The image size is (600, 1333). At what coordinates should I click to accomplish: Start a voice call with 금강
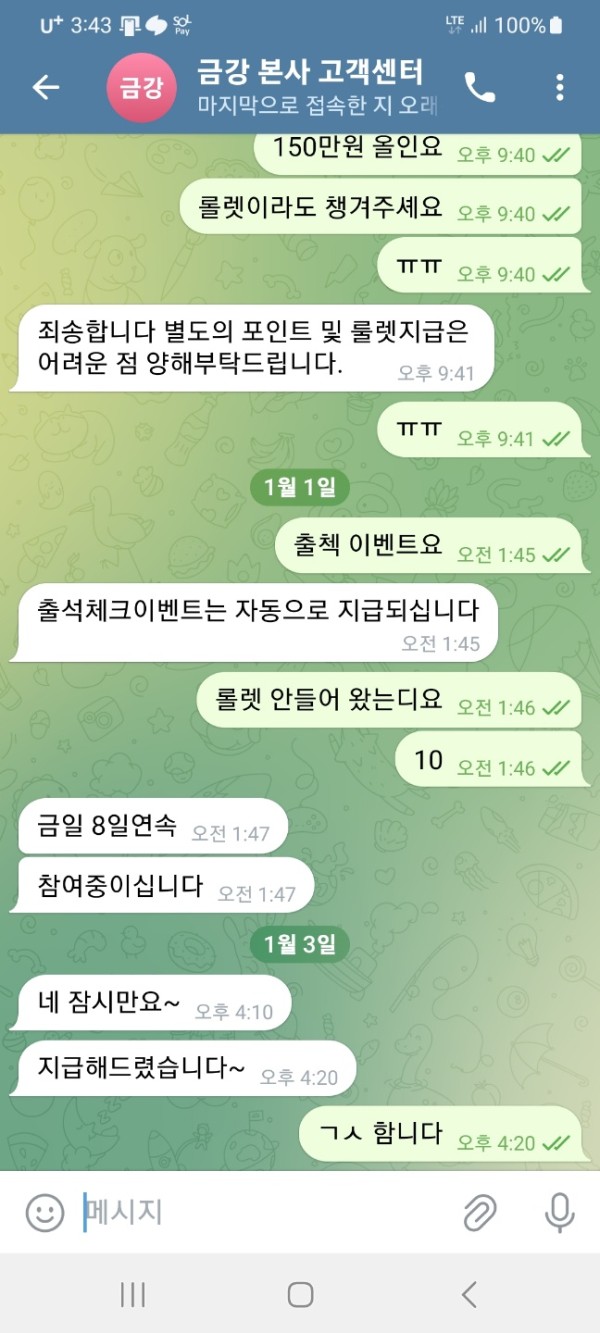(480, 88)
